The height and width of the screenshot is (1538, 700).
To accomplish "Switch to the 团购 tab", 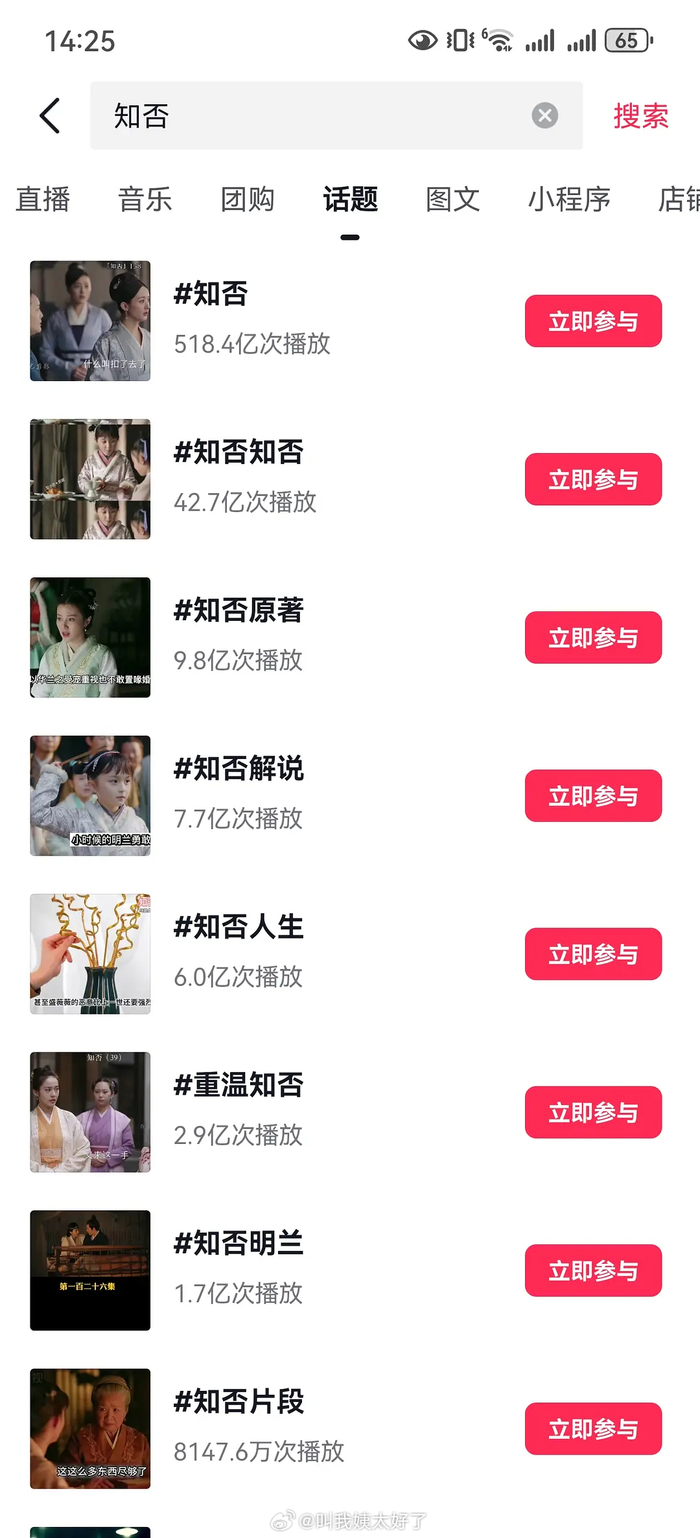I will click(x=248, y=199).
